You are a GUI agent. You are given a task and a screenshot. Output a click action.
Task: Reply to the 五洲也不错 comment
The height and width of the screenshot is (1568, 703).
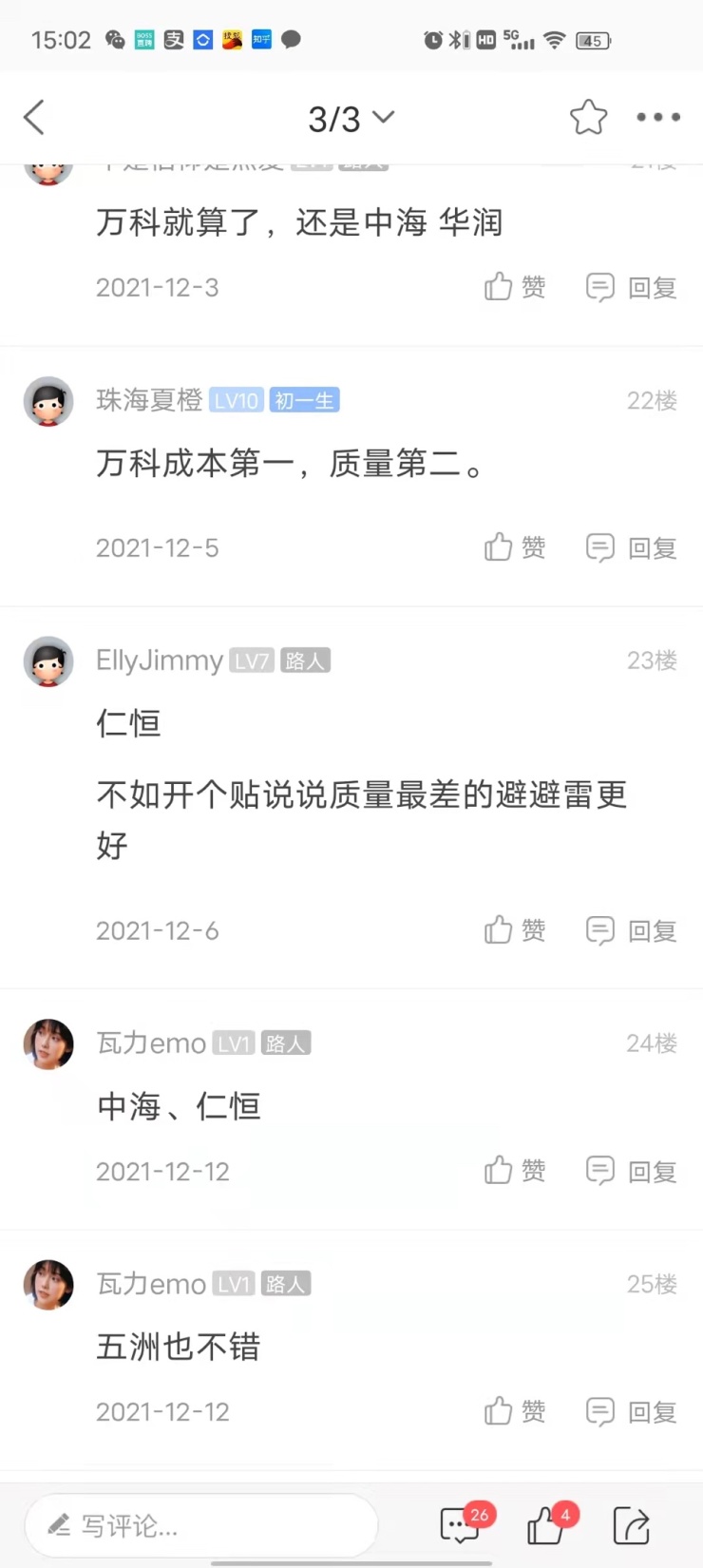[x=632, y=1411]
